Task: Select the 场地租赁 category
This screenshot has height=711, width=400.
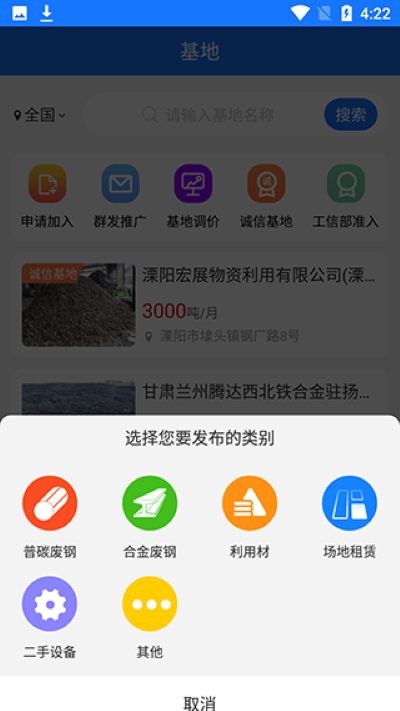Action: coord(350,517)
